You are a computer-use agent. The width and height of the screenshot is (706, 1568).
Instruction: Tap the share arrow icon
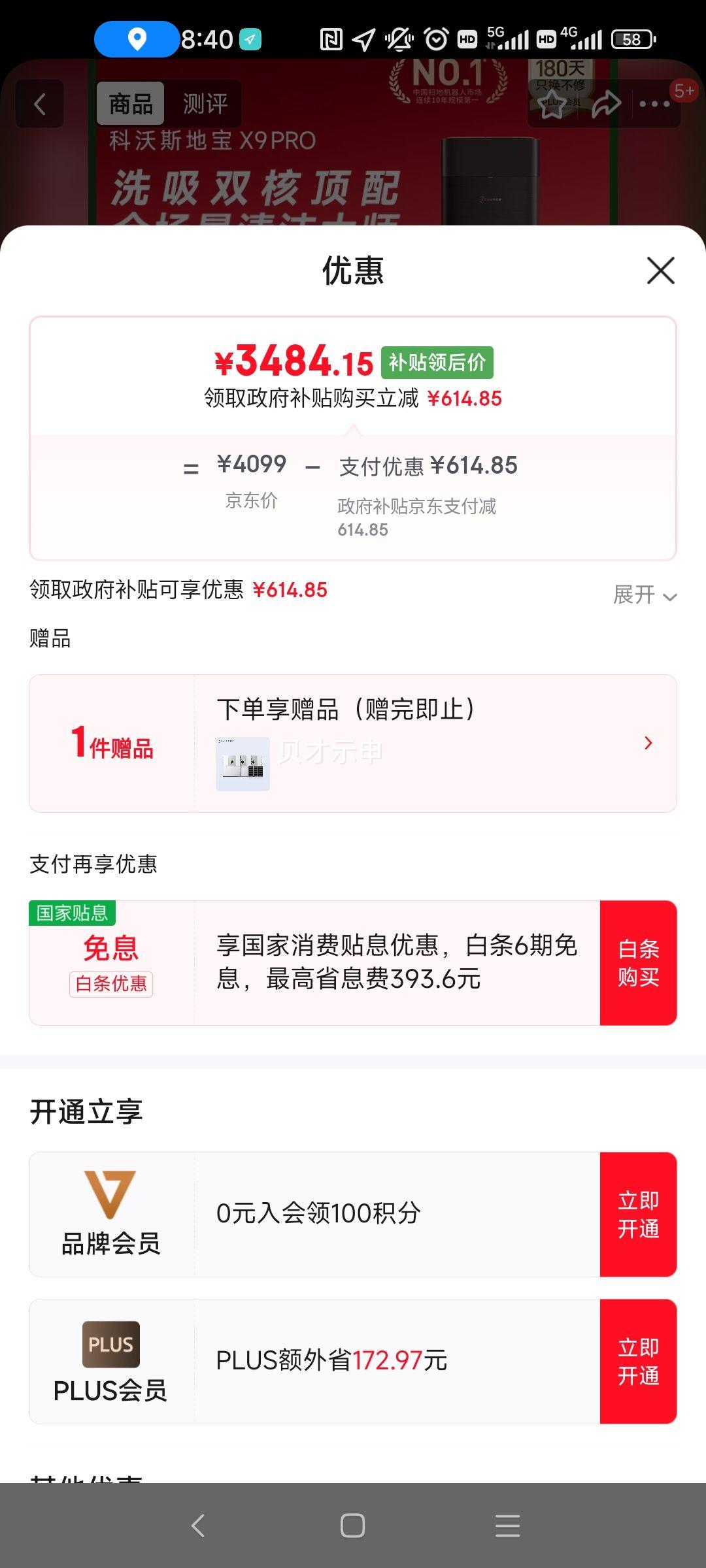coord(607,104)
